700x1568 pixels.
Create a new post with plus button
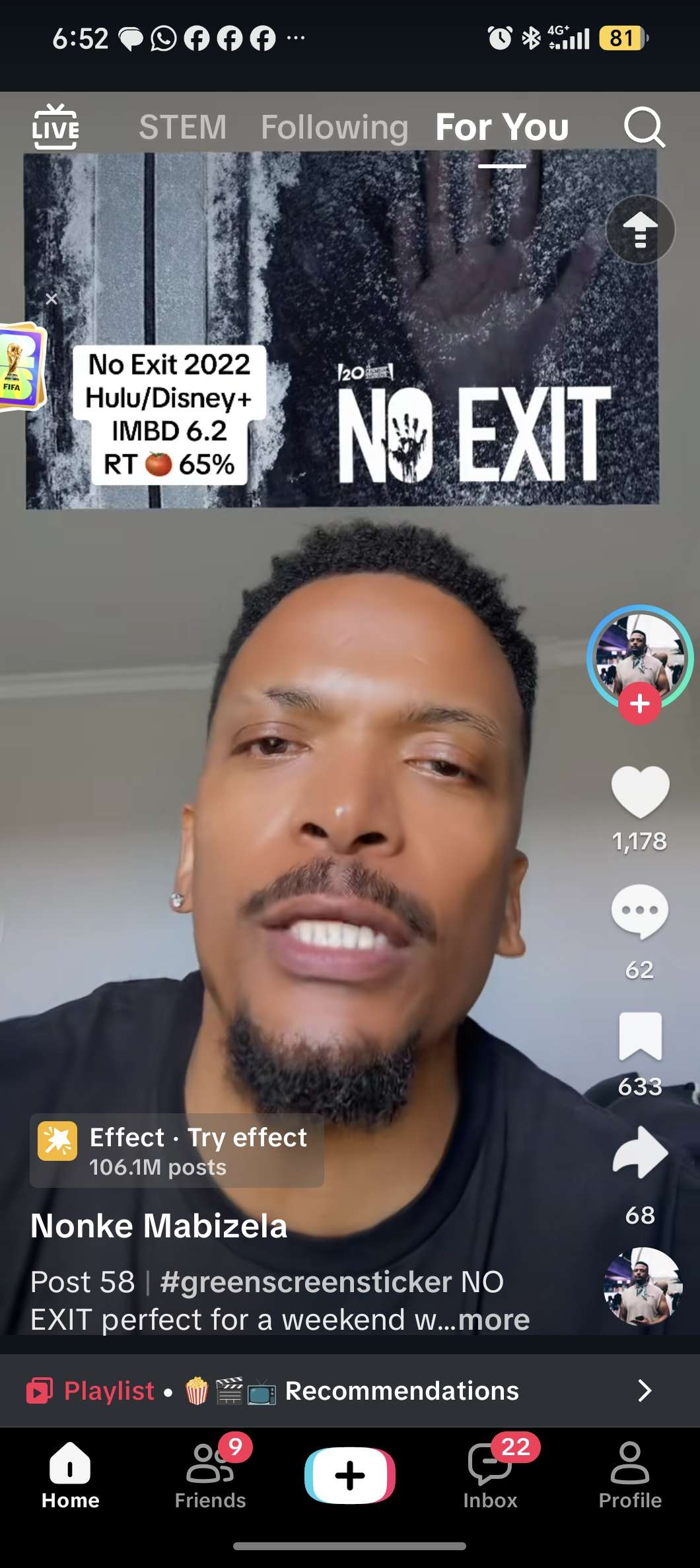pos(350,1476)
